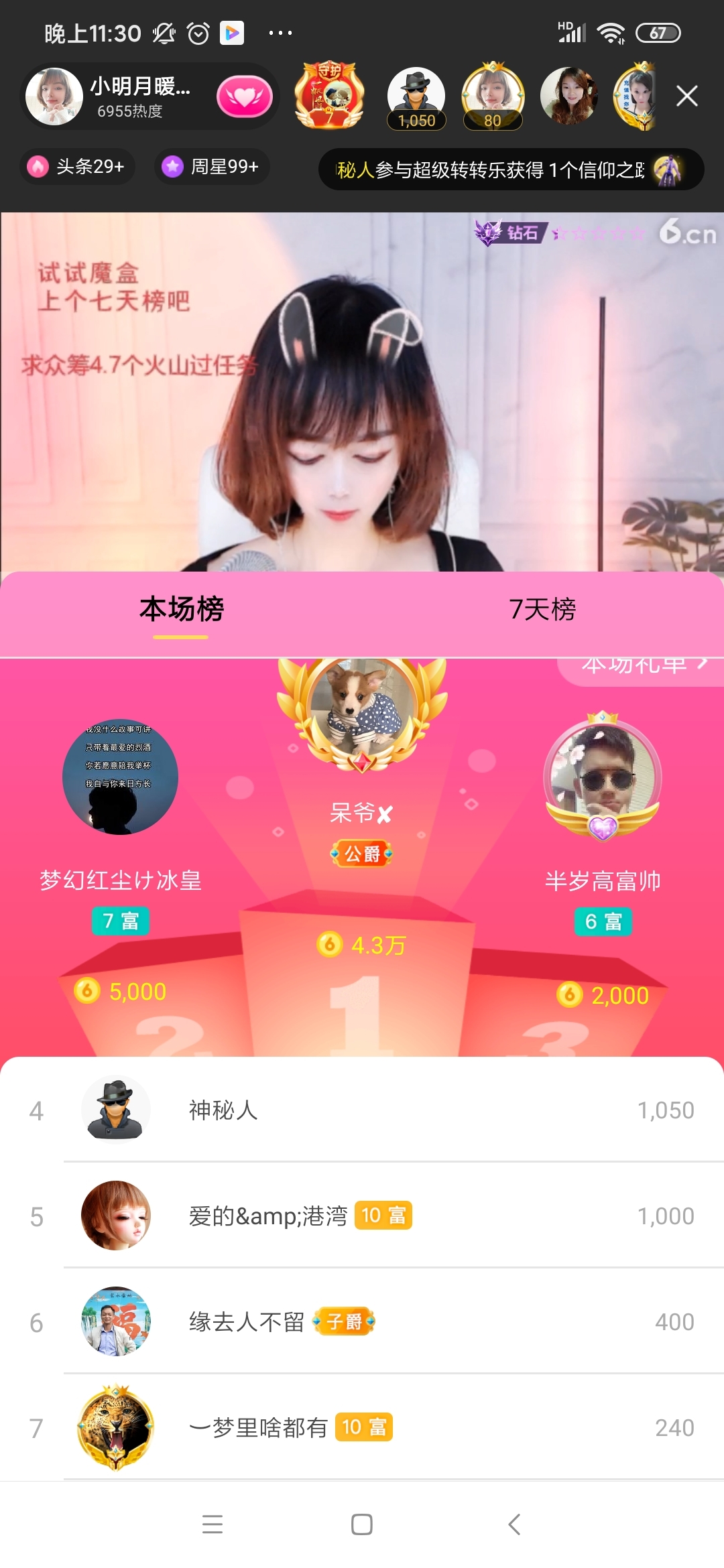
Task: Tap the viewer avatar showing 1,050
Action: click(x=416, y=97)
